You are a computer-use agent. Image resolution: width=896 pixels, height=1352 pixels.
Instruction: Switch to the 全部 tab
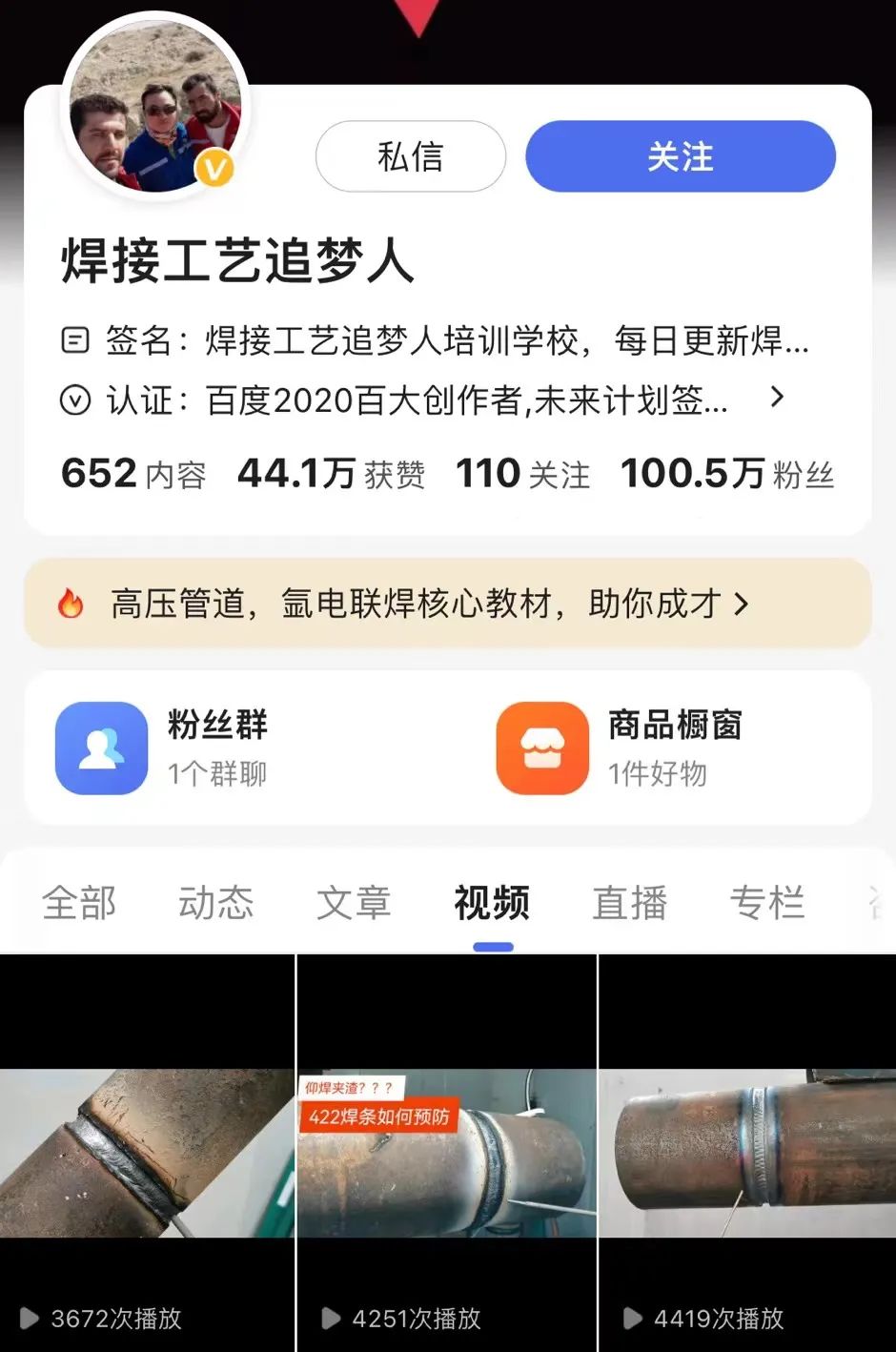tap(79, 903)
